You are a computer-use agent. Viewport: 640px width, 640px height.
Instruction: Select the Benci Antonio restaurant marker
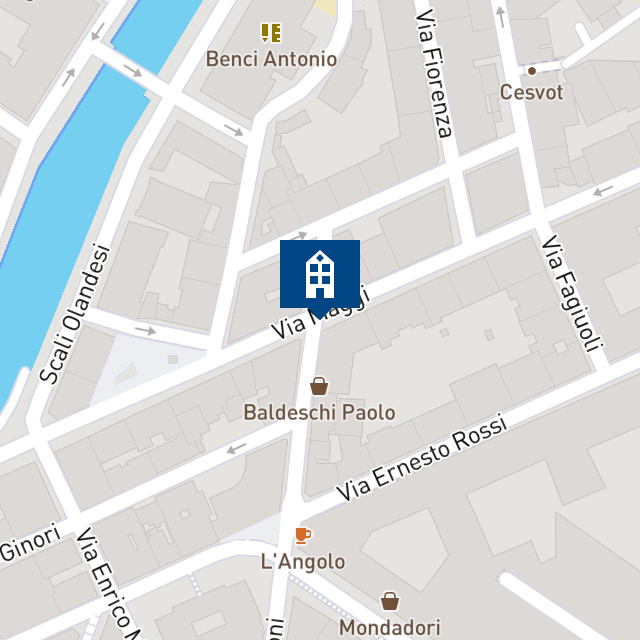(271, 33)
